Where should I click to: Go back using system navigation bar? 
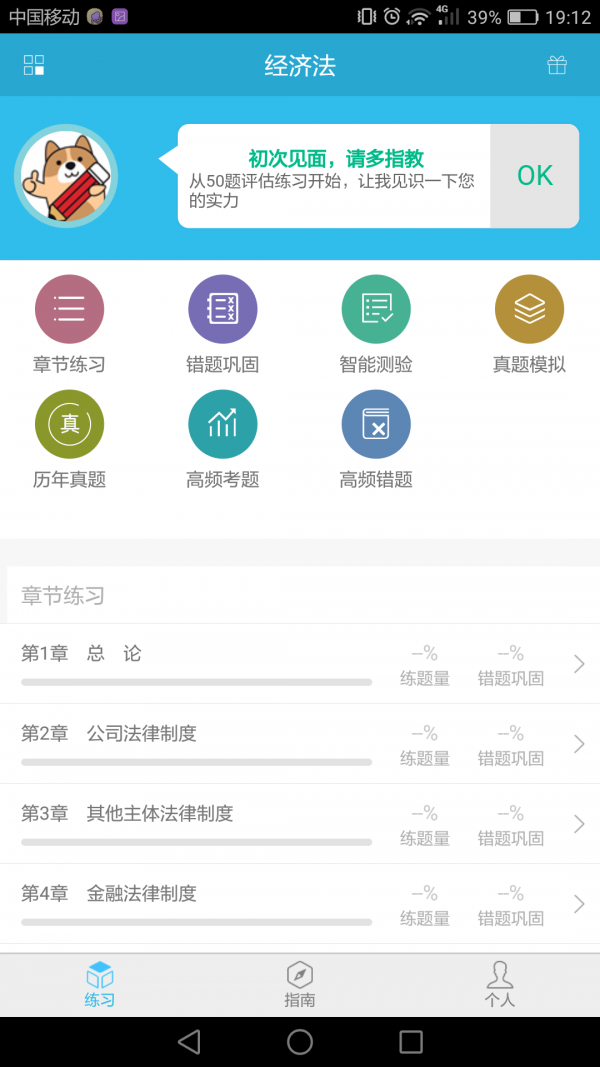(x=189, y=1042)
